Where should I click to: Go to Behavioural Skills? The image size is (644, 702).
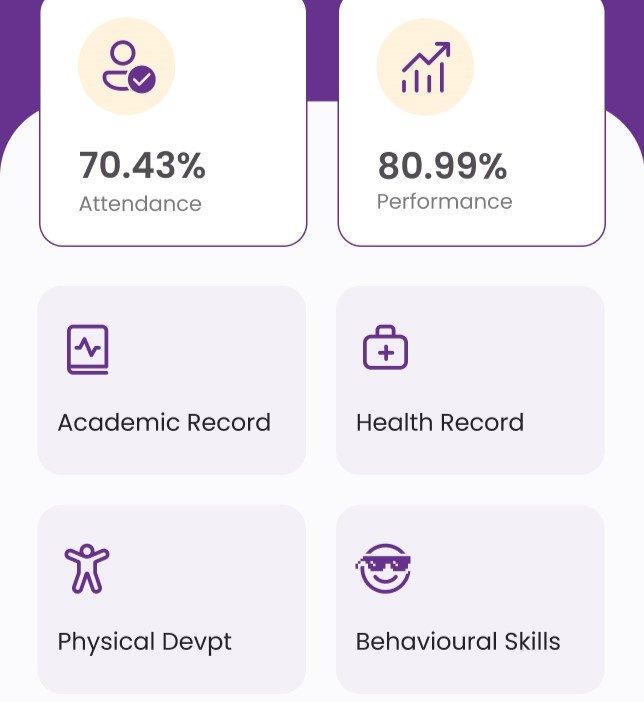[x=470, y=598]
